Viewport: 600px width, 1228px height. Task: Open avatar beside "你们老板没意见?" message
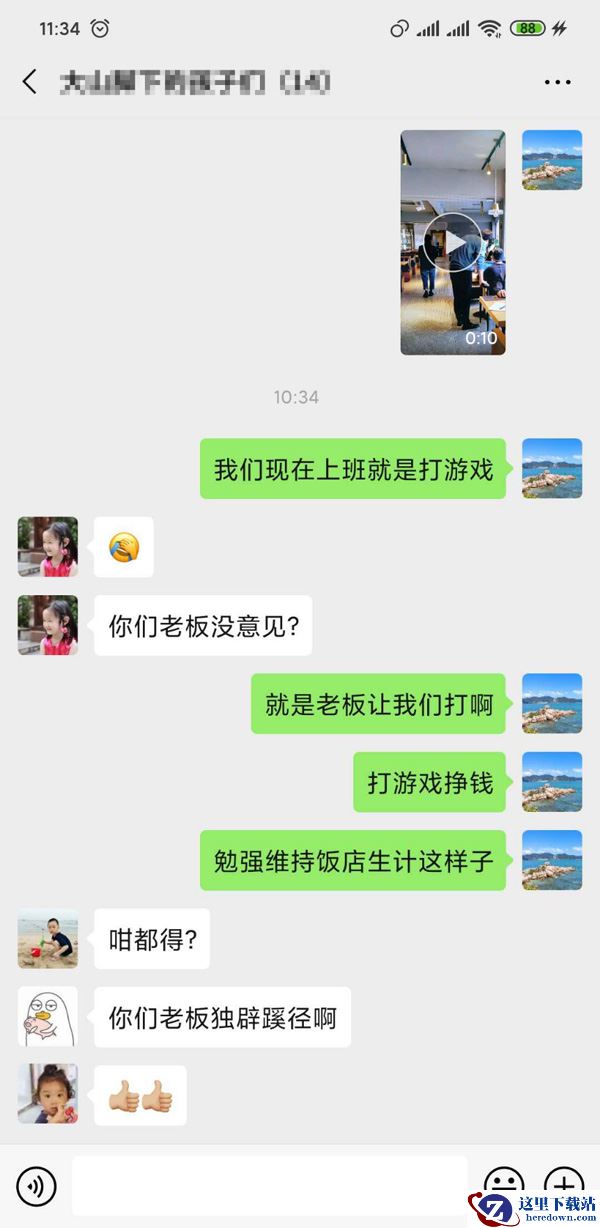(x=48, y=625)
